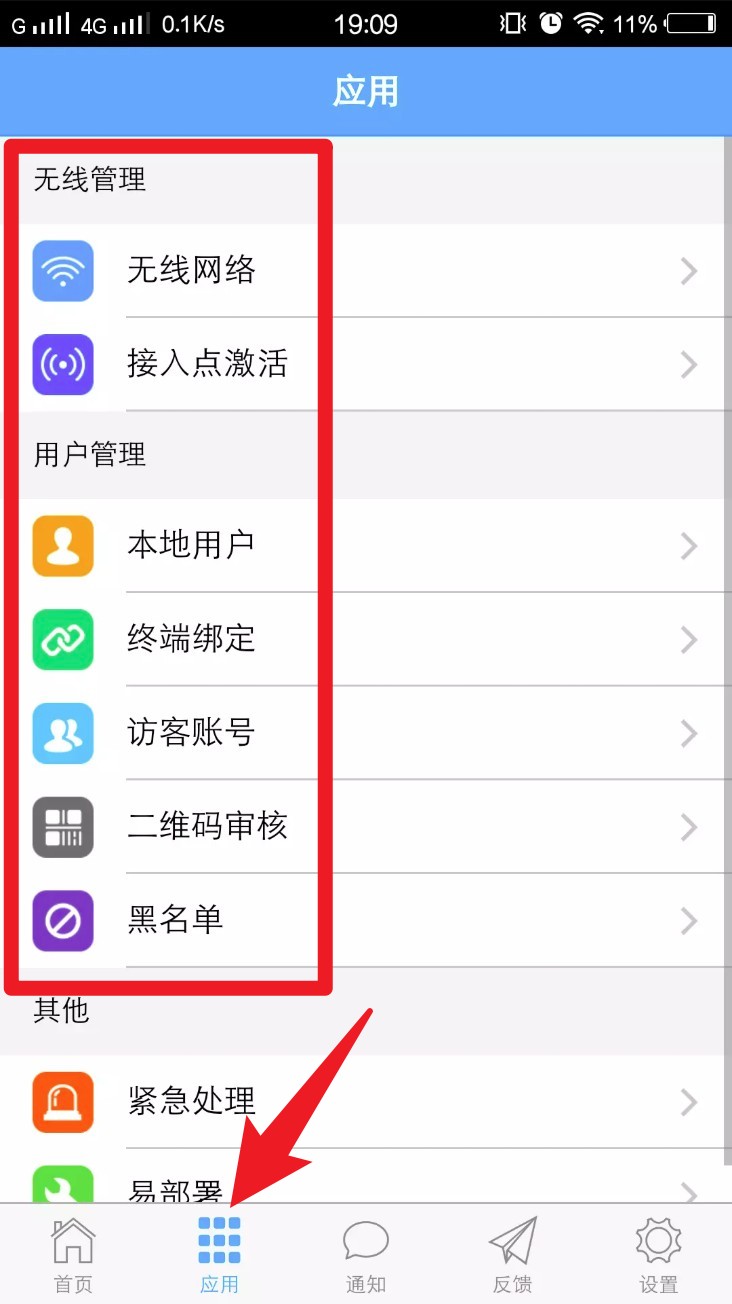
Task: Open 二维码审核 entry
Action: coord(366,827)
